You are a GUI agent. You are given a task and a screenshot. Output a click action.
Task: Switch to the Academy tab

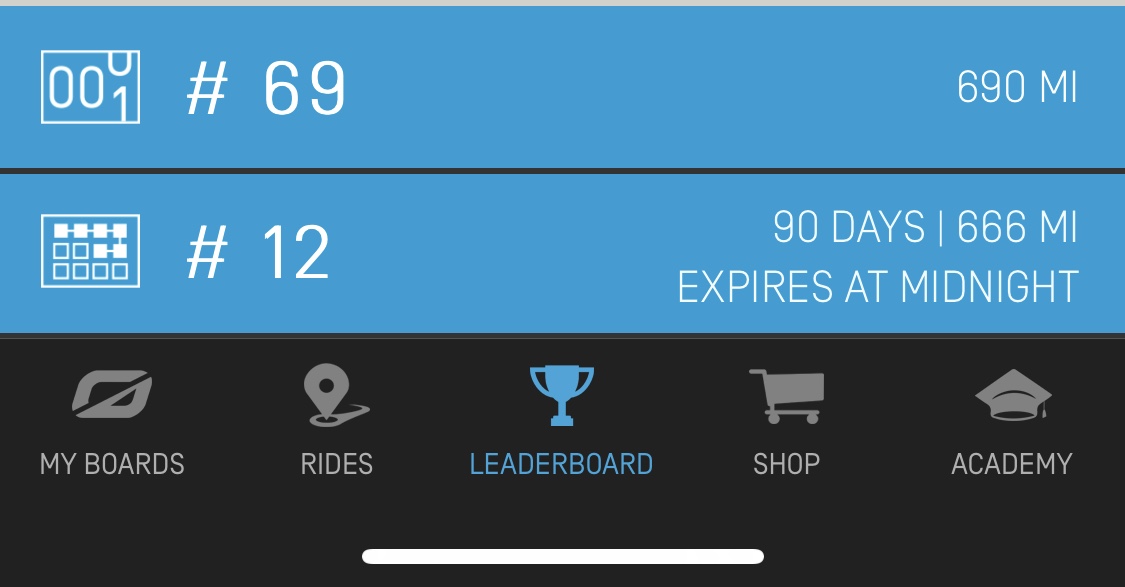pos(1011,421)
